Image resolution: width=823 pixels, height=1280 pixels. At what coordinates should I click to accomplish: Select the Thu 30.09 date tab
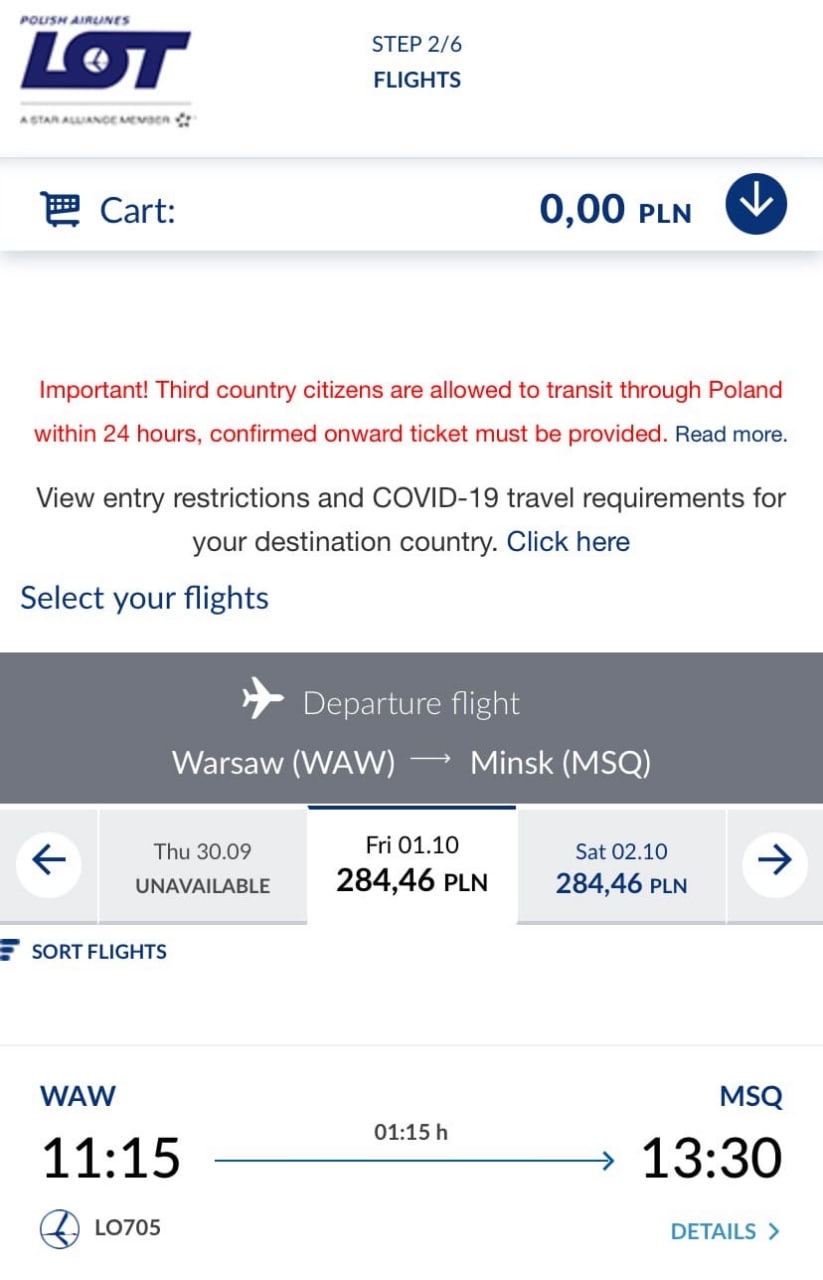[202, 867]
